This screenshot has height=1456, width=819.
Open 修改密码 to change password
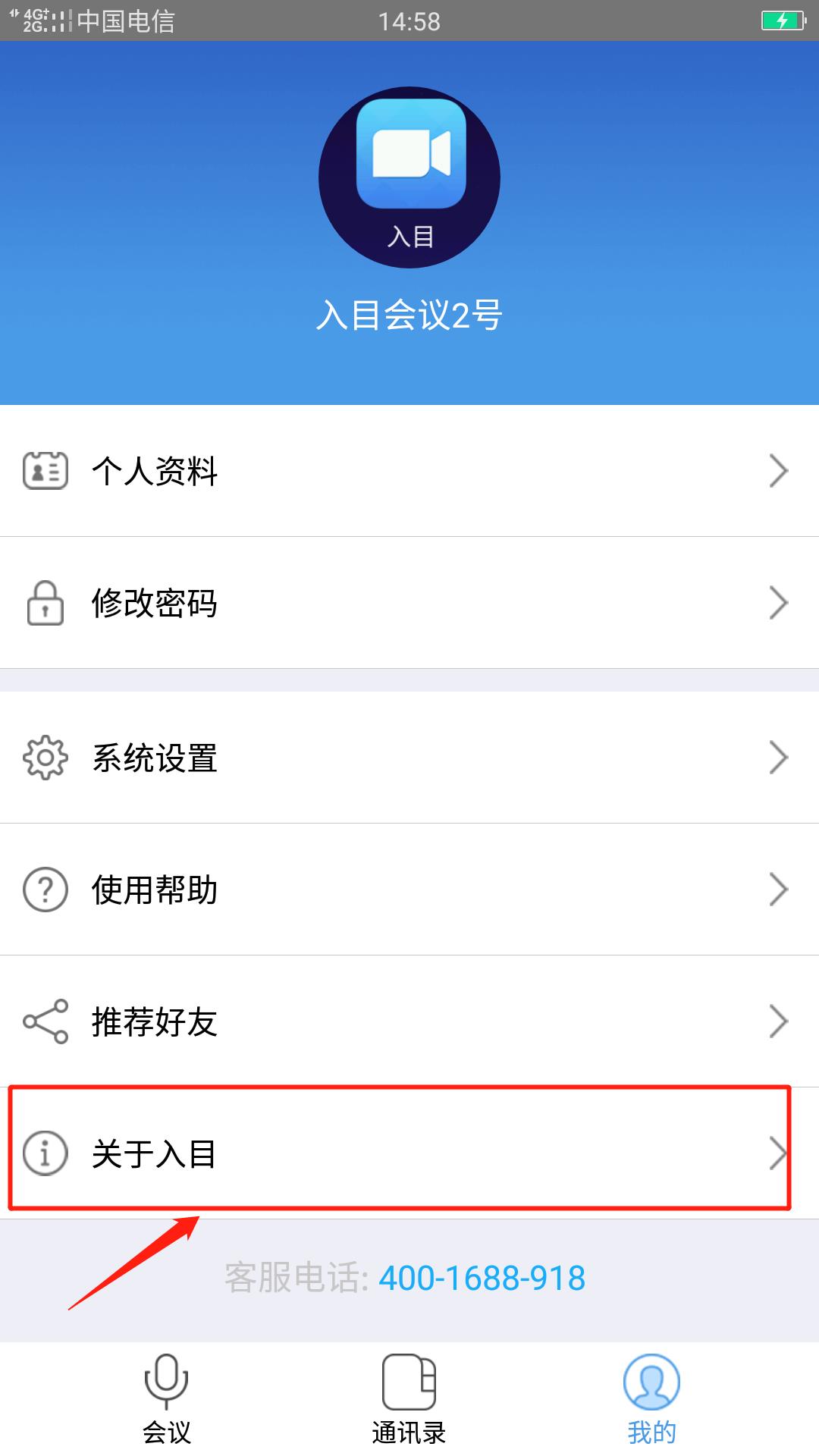coord(409,603)
